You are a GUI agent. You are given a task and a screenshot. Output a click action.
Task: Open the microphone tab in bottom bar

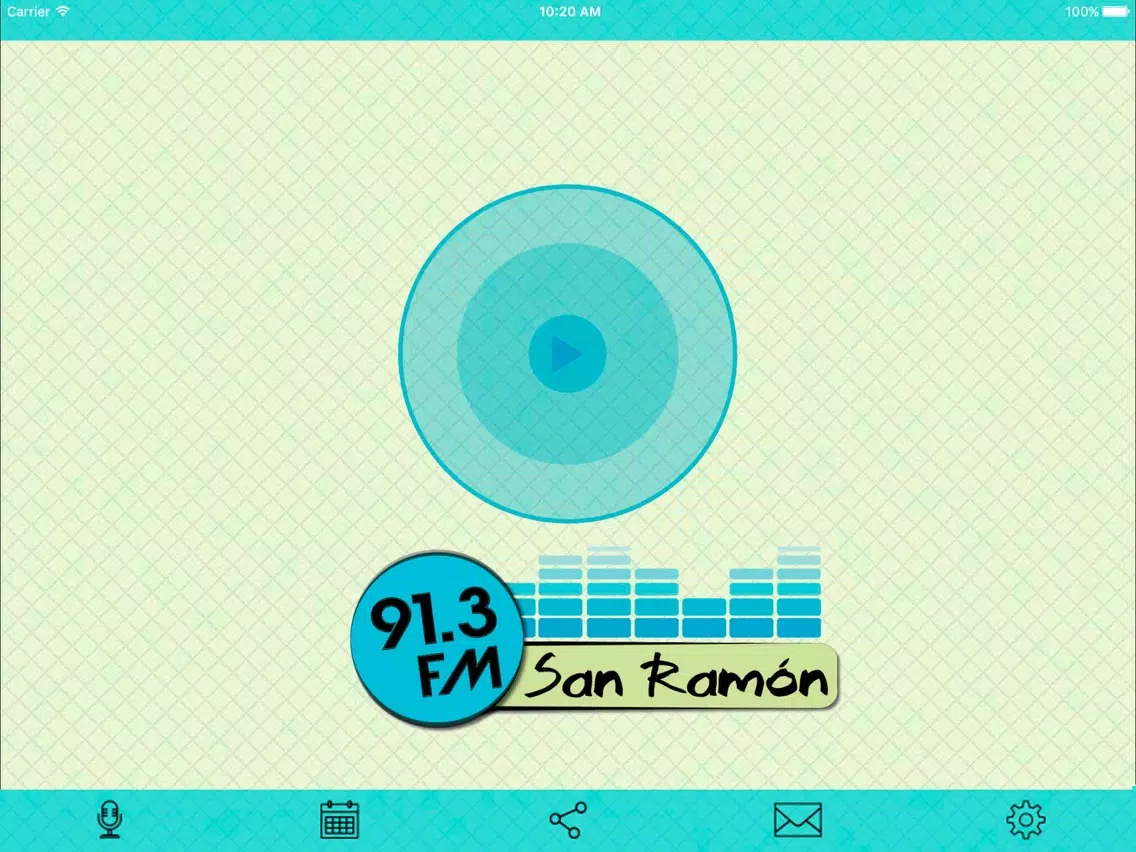coord(110,819)
